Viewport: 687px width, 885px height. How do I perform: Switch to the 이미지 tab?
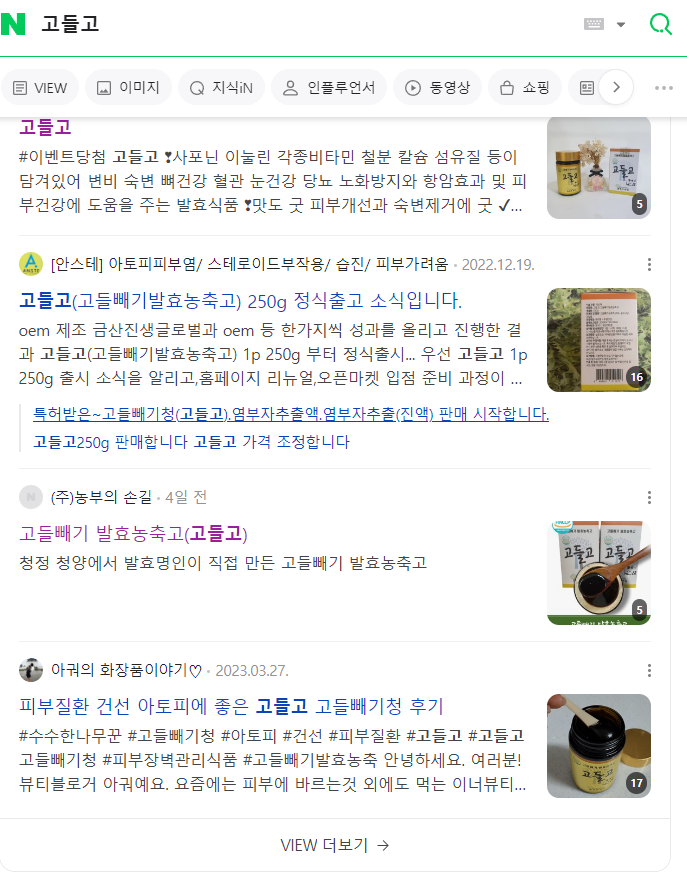pos(129,88)
